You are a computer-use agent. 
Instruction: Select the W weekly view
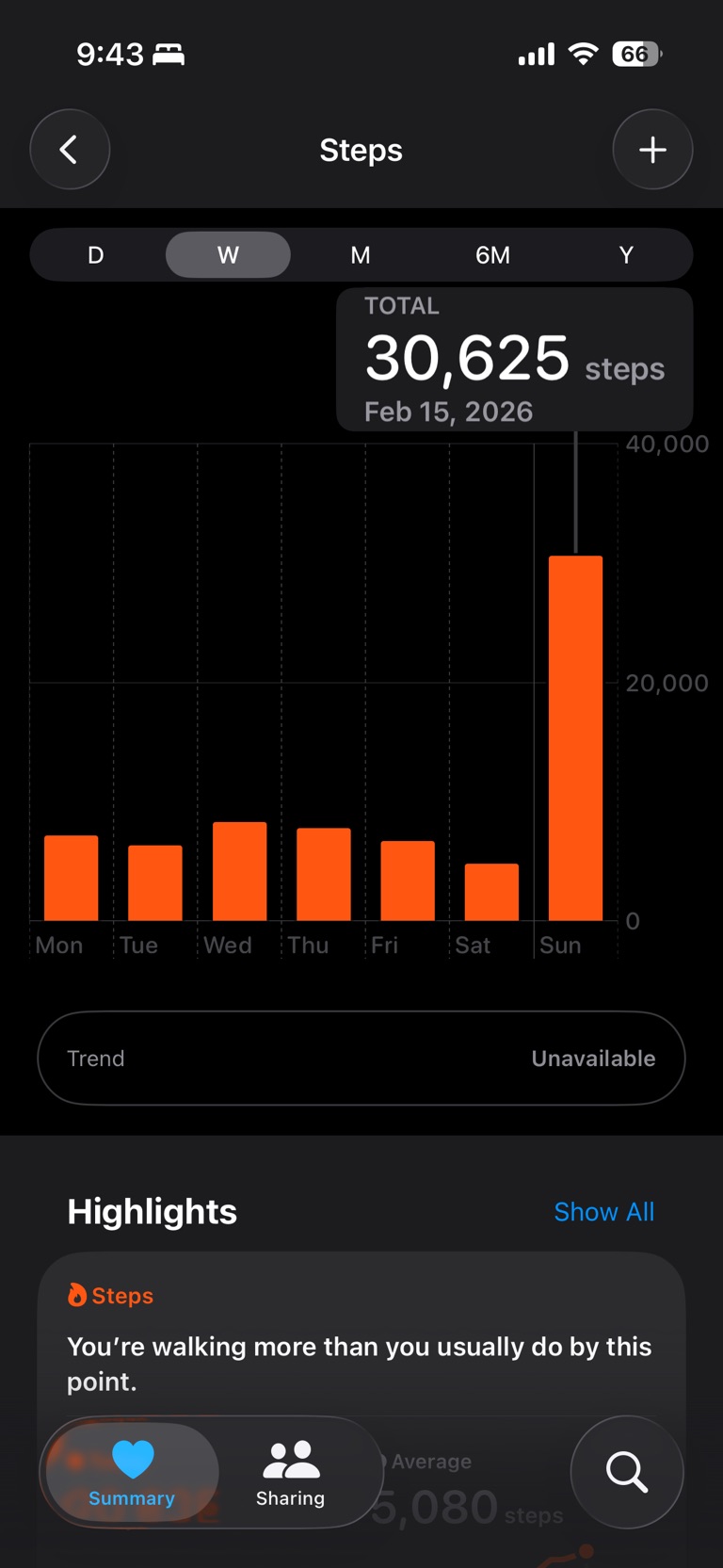228,255
